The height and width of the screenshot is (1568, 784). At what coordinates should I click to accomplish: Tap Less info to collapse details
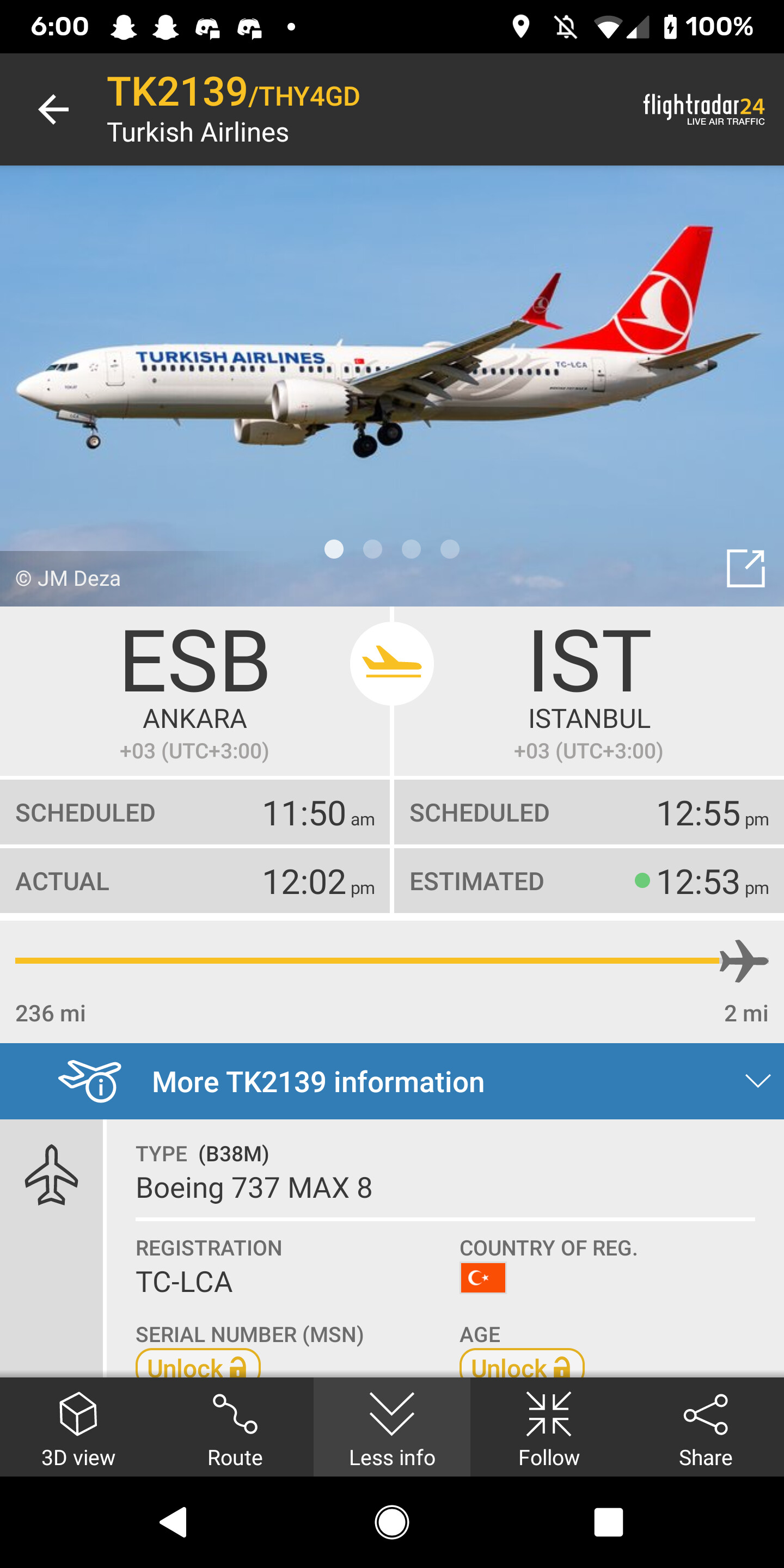coord(392,1427)
